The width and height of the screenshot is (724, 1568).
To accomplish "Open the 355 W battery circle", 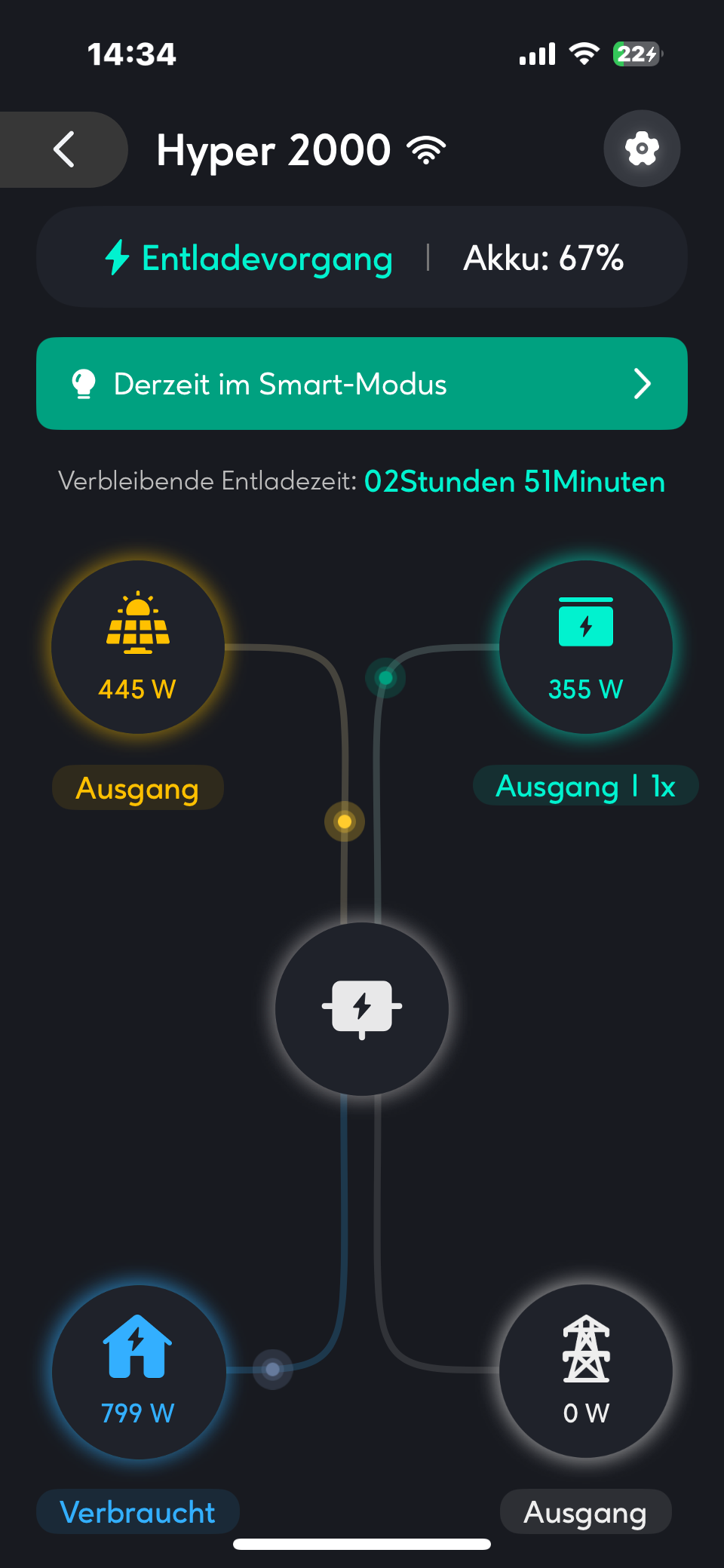I will tap(586, 647).
